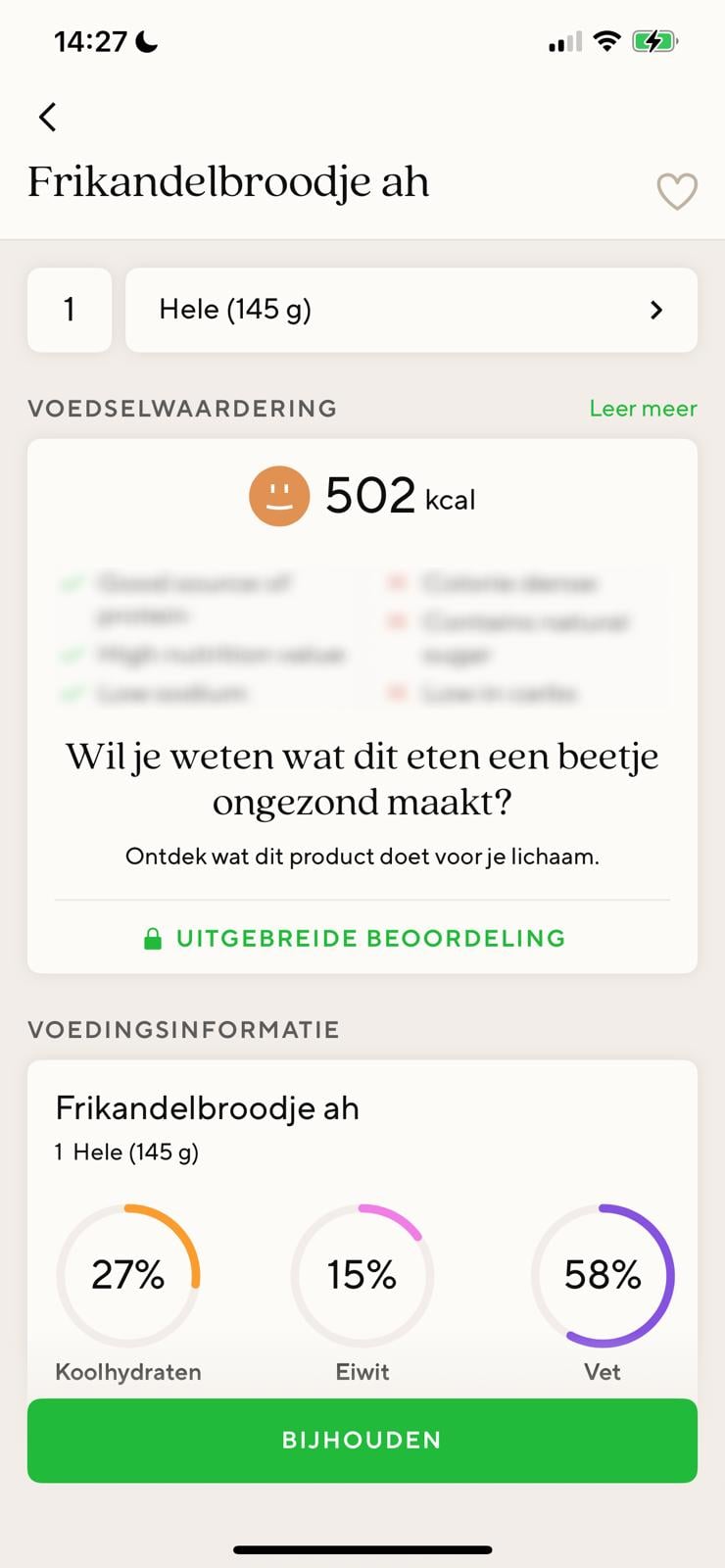The image size is (725, 1568).
Task: Expand the portion options with the right chevron
Action: 655,310
